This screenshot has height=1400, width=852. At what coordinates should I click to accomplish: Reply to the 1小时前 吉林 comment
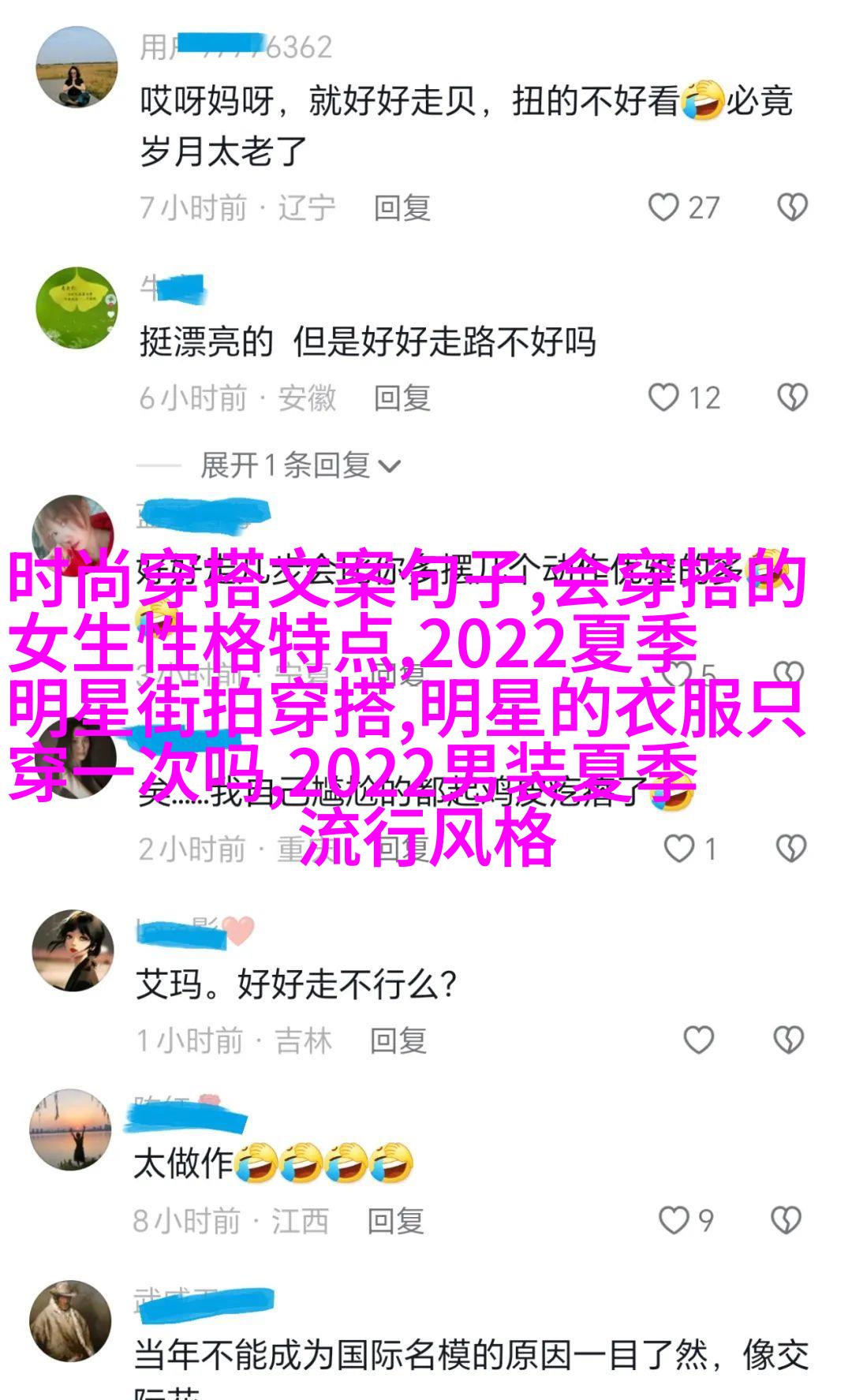(398, 1041)
